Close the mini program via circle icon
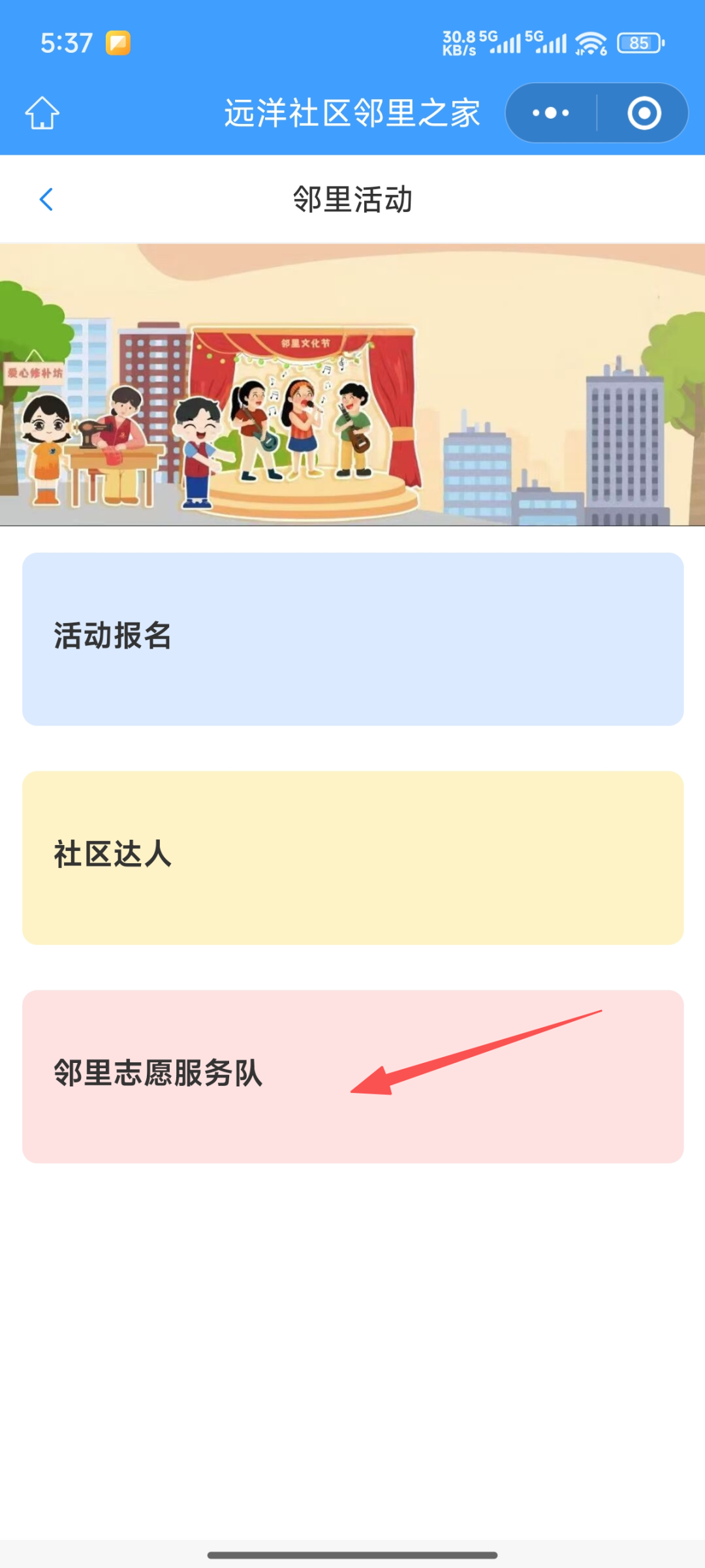The width and height of the screenshot is (705, 1568). [644, 113]
